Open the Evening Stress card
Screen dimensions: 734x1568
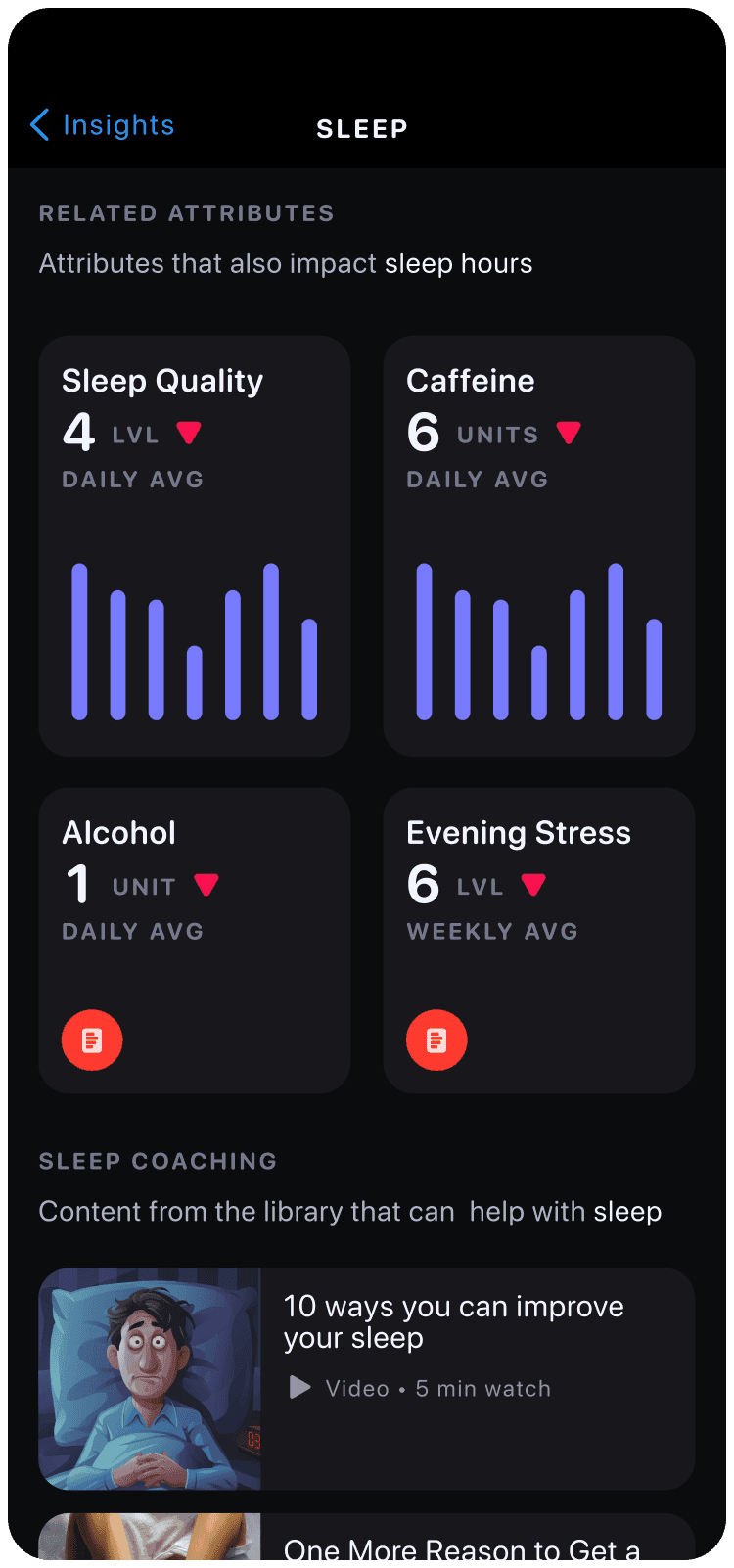point(539,941)
